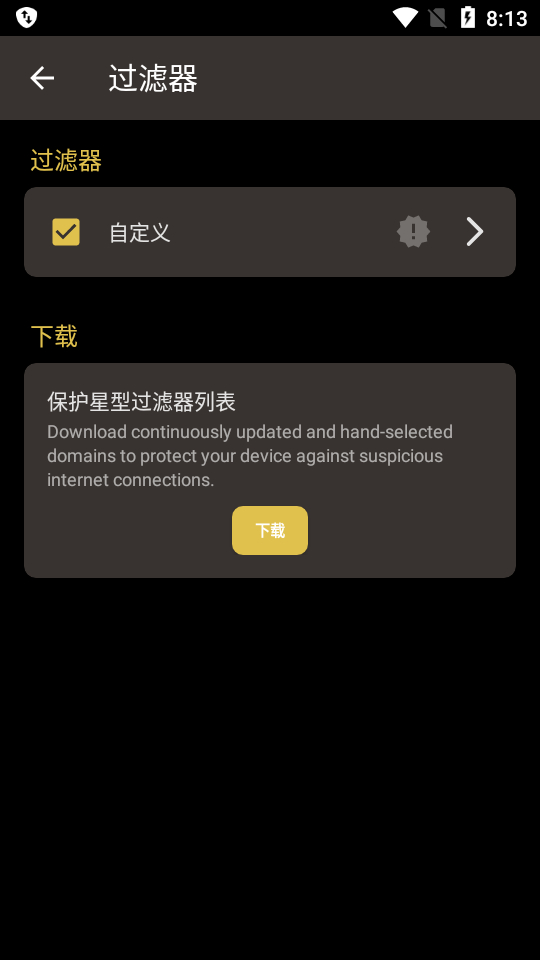Go back from the 过滤器 screen
The image size is (540, 960).
(42, 78)
